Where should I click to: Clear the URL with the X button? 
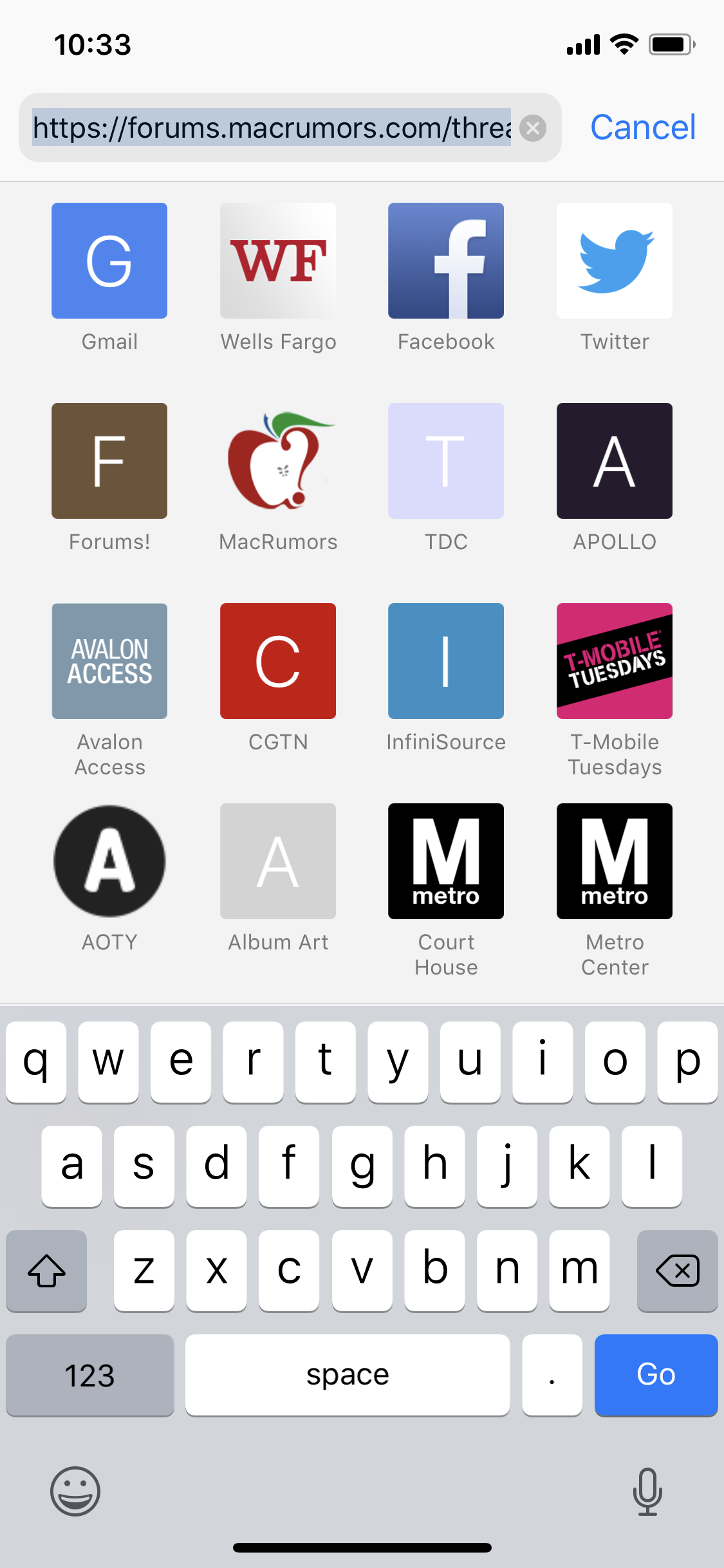point(533,128)
